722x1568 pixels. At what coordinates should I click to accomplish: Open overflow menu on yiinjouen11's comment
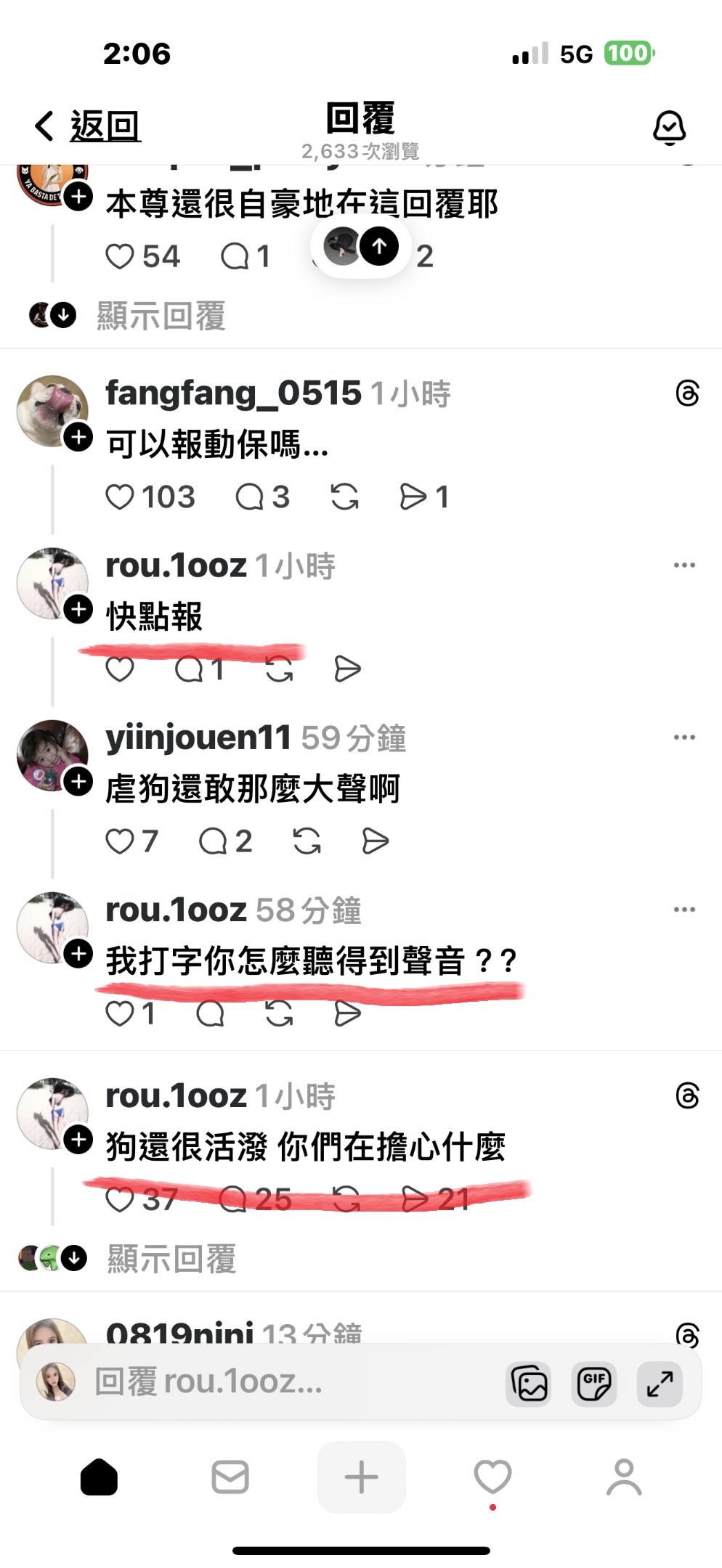684,737
